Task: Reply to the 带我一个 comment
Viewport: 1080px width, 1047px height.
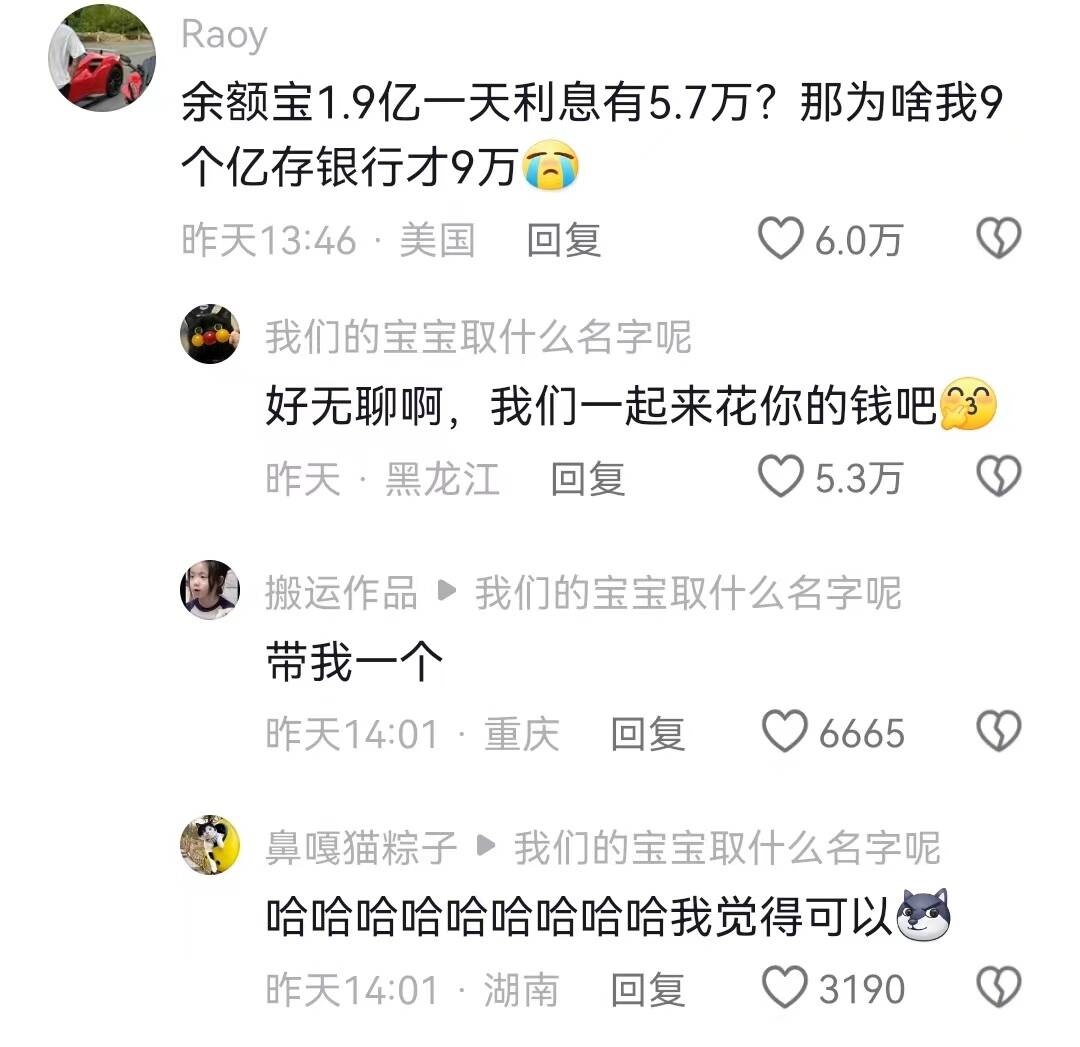Action: [x=648, y=735]
